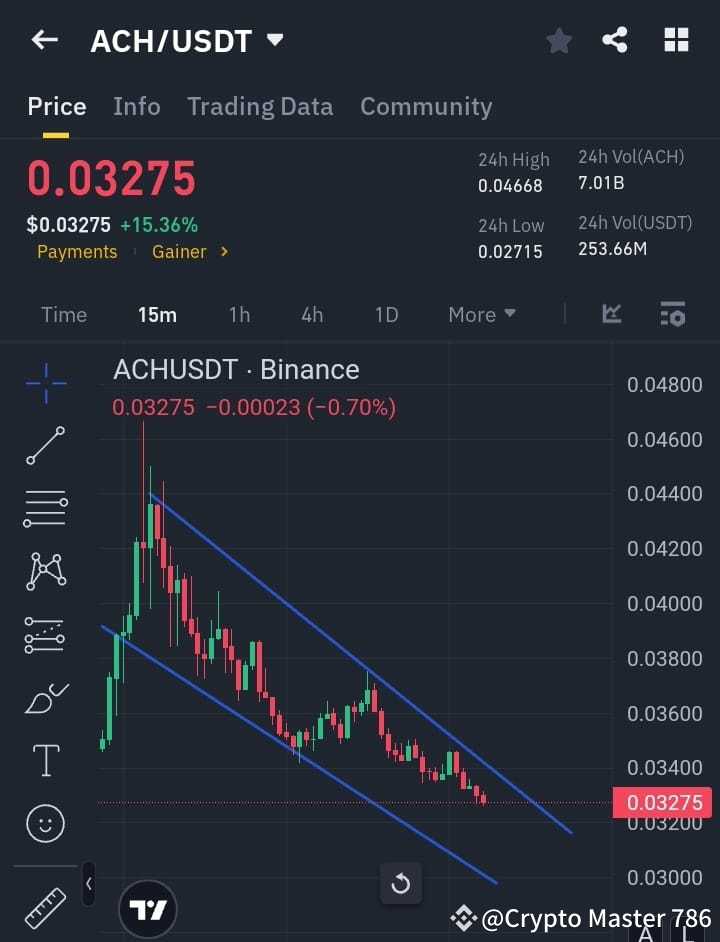Pick the text annotation tool
The width and height of the screenshot is (720, 942).
click(x=44, y=759)
